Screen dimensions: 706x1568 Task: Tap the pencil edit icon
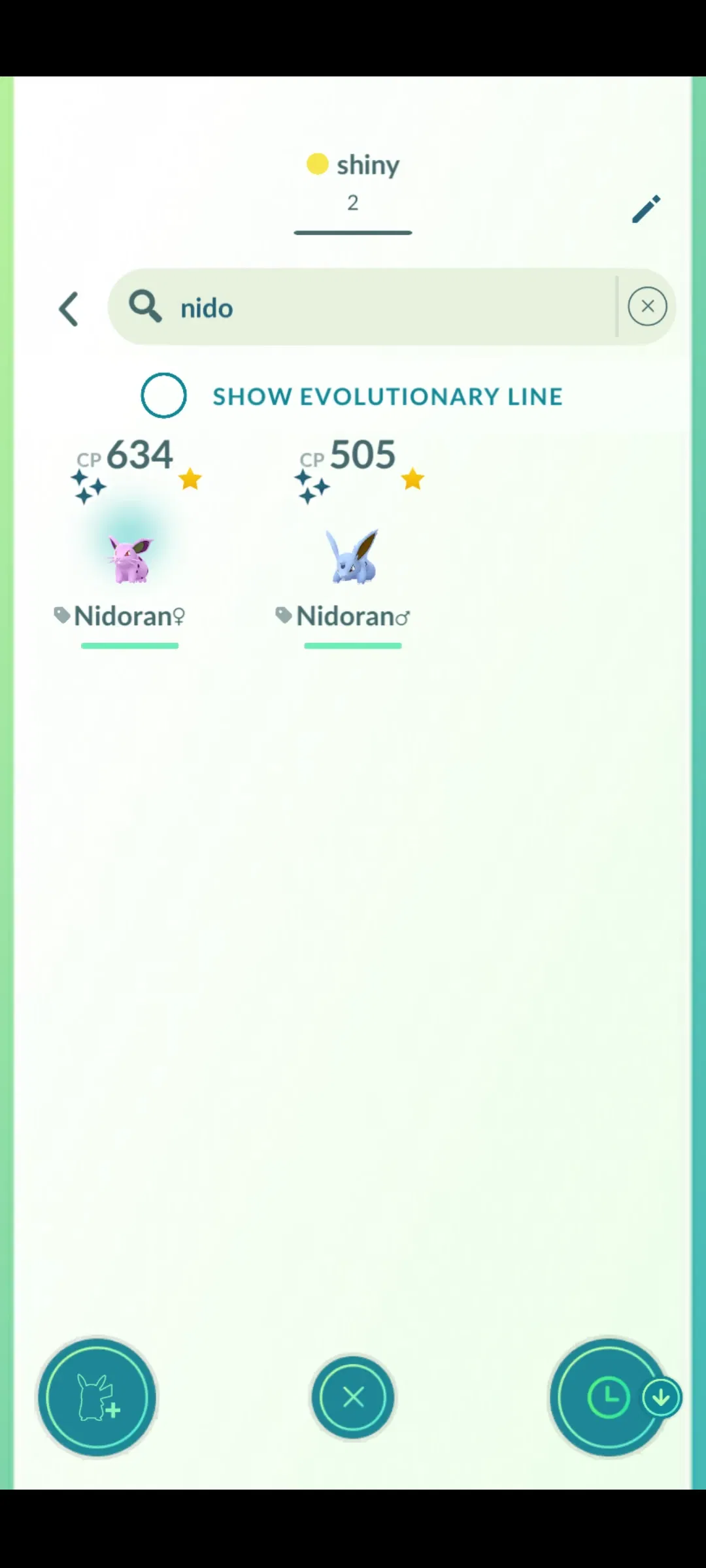[x=646, y=209]
